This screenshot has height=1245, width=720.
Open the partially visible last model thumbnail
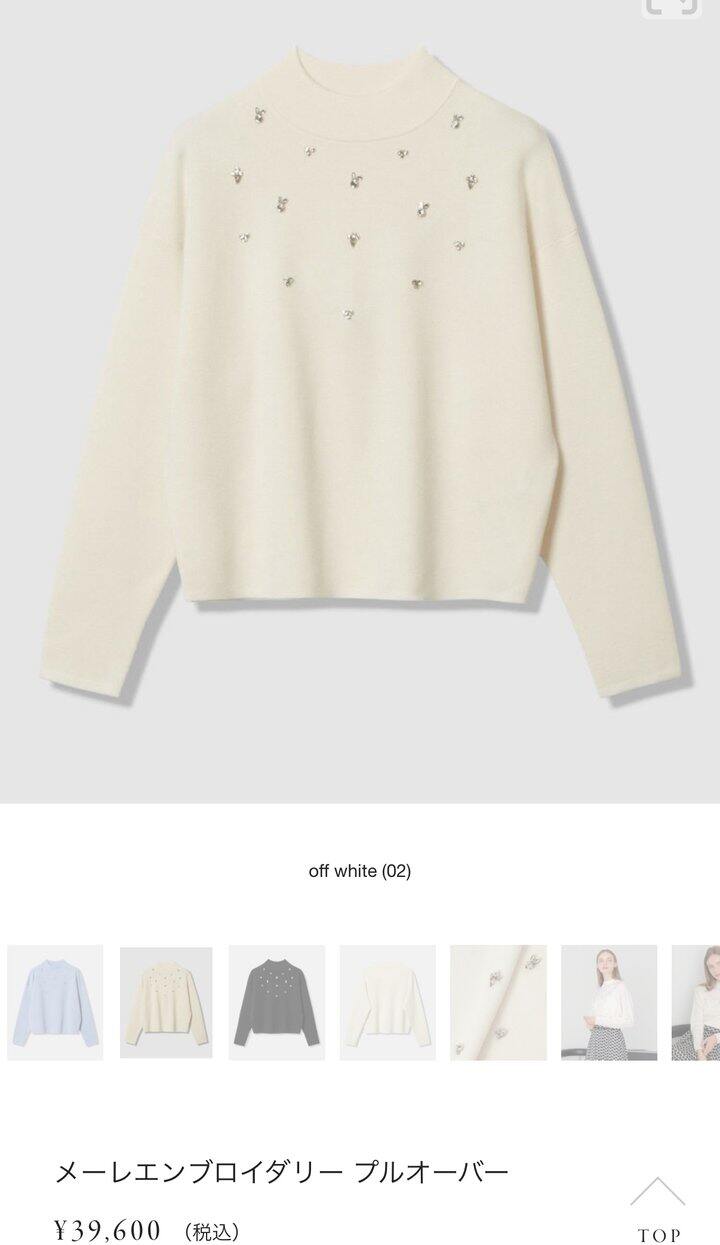[x=697, y=1002]
